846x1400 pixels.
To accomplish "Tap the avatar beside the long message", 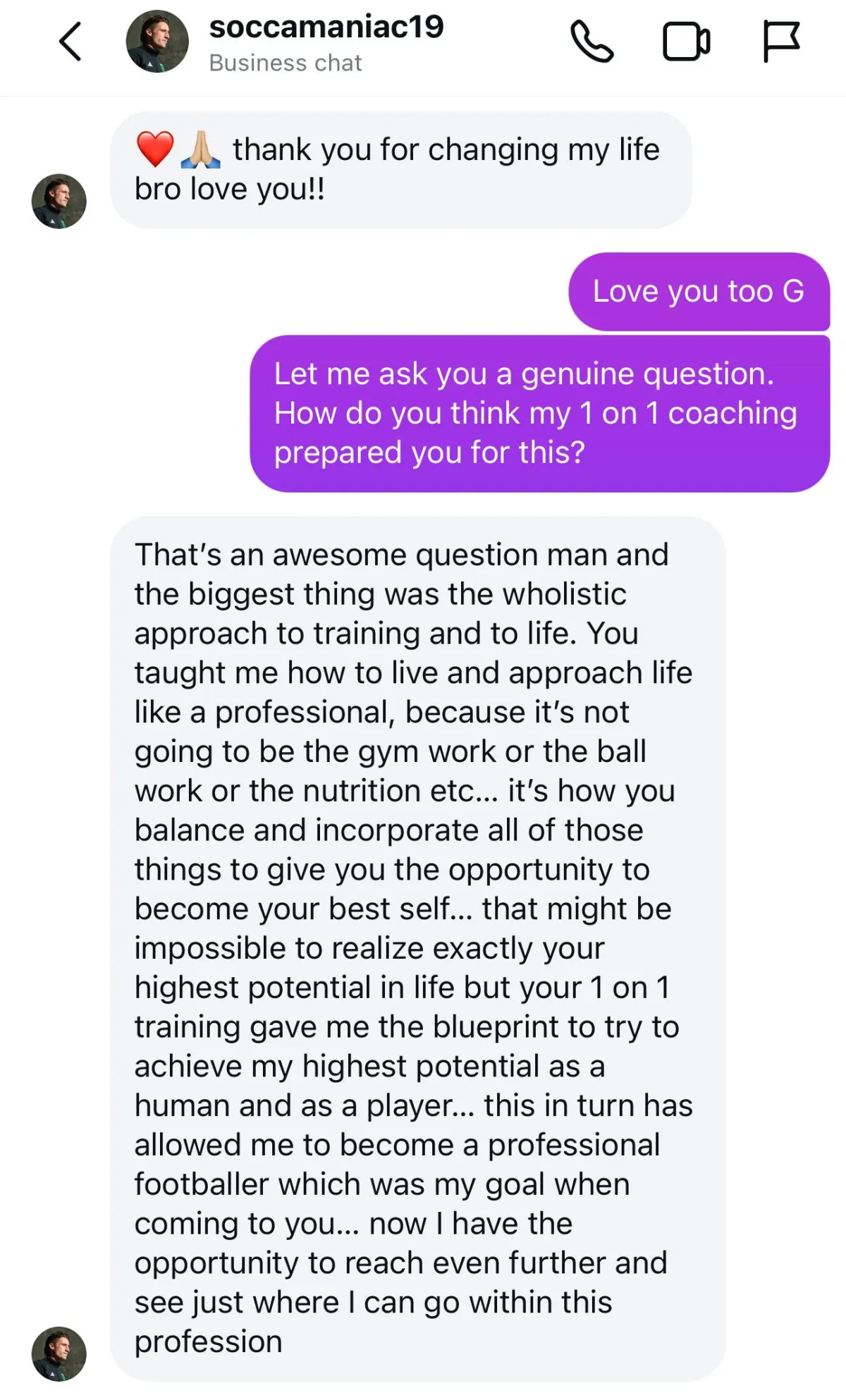I will click(59, 1353).
